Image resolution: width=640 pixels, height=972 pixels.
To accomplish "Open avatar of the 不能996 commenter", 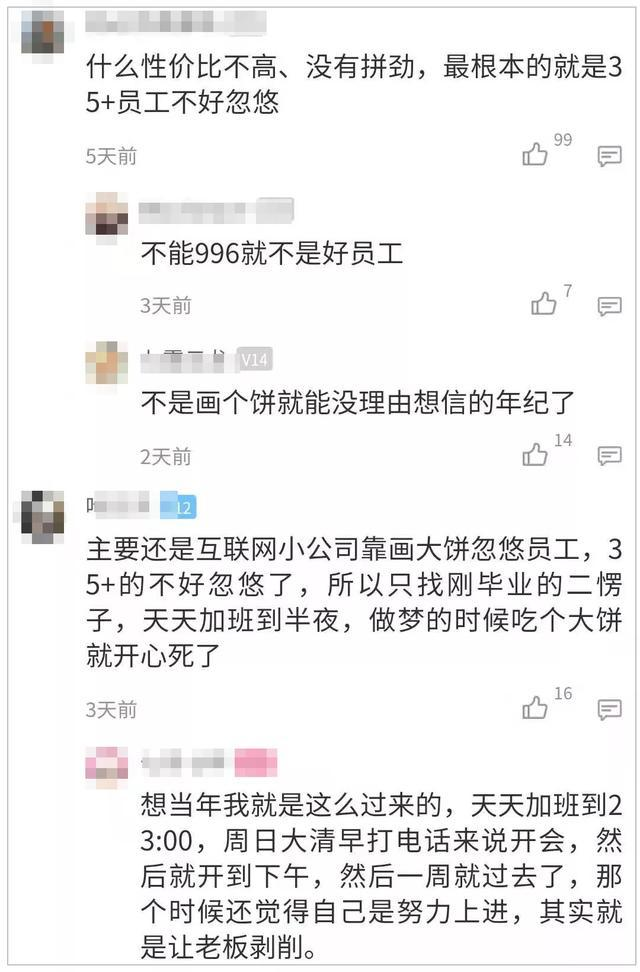I will 106,214.
